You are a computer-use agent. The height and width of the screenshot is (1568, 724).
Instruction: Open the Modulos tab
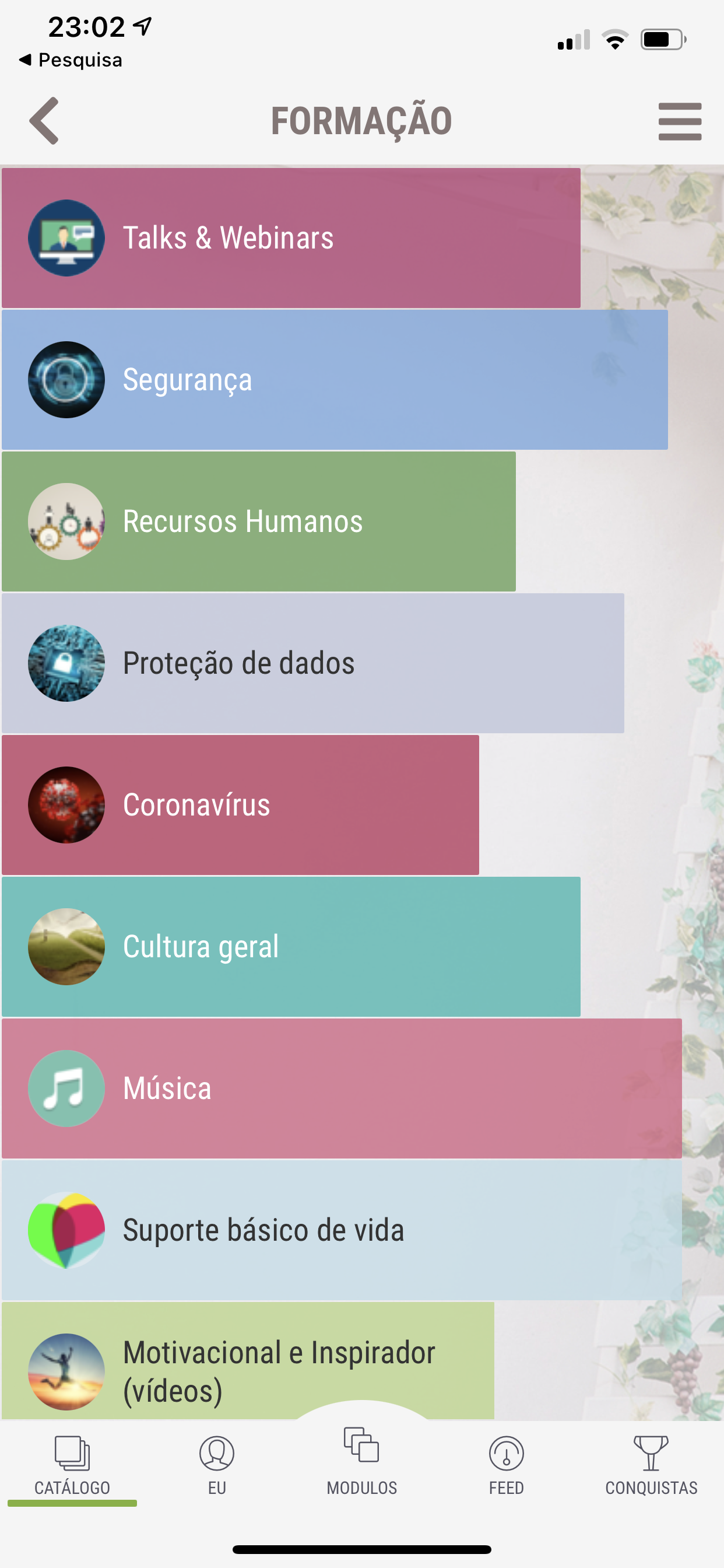coord(361,1461)
